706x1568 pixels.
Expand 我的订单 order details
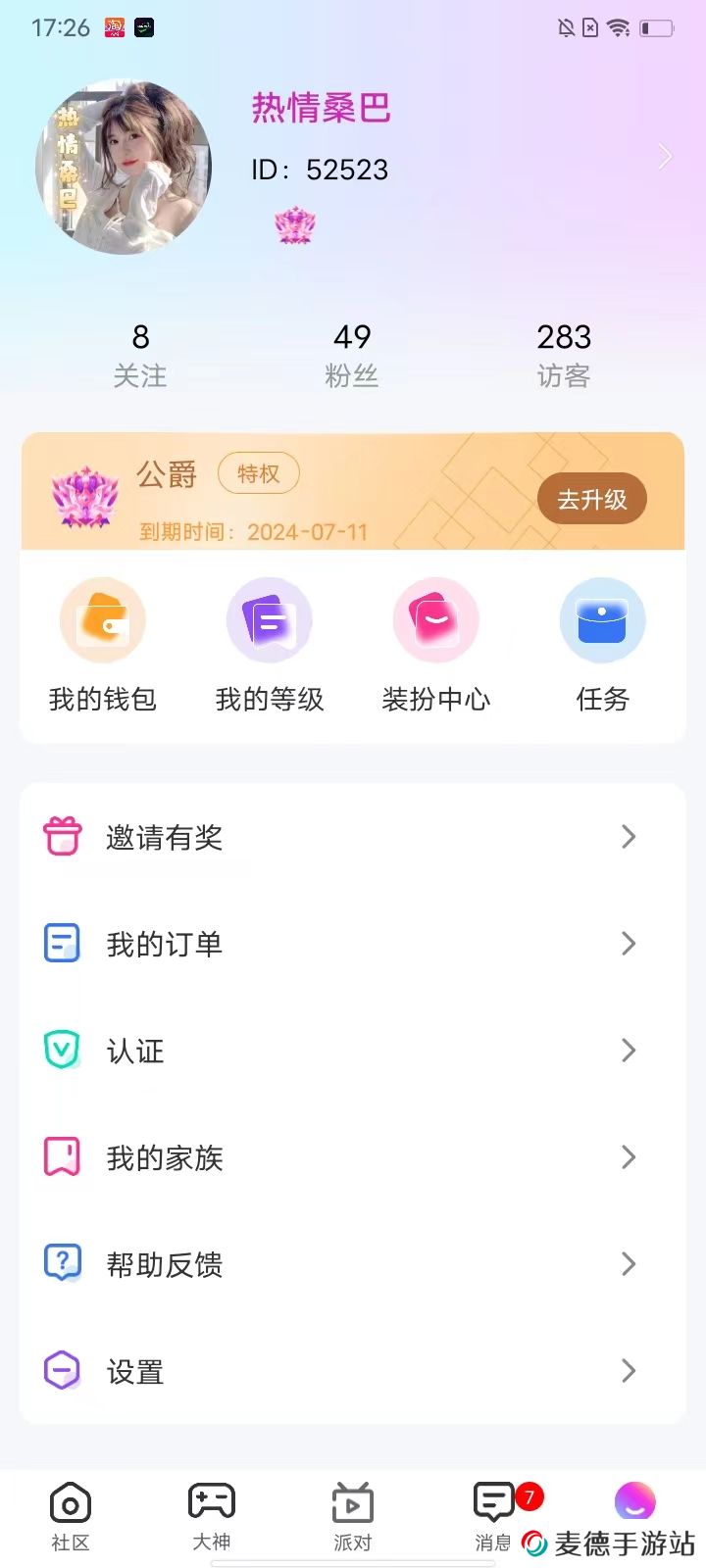pos(629,943)
